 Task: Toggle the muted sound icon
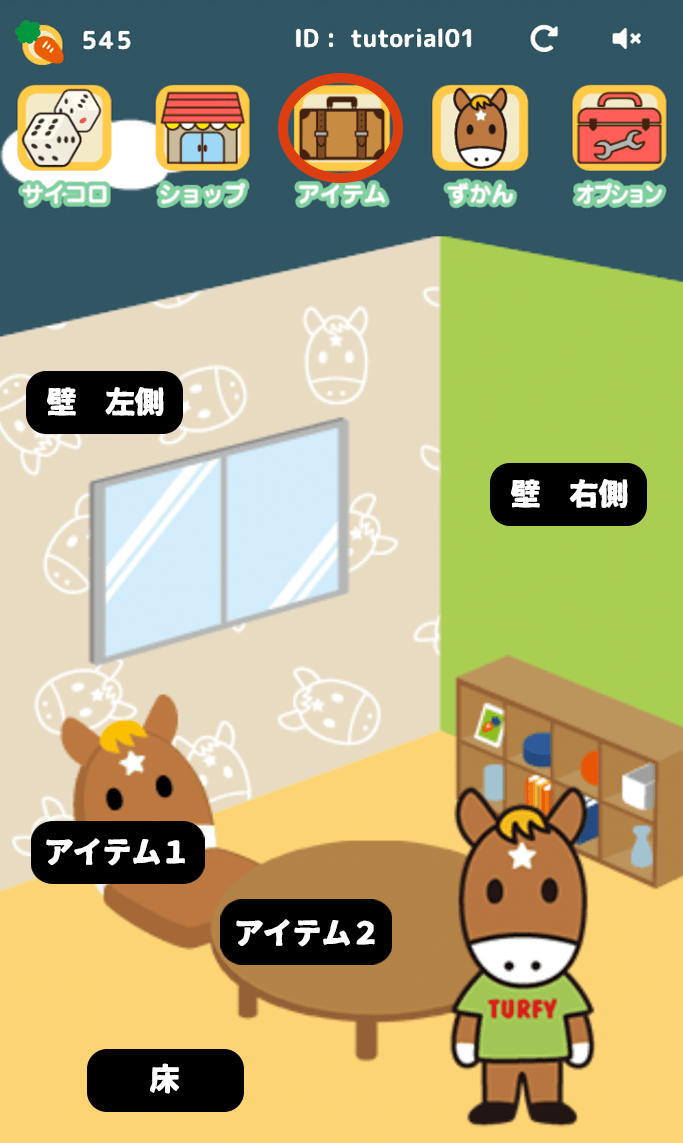point(626,39)
